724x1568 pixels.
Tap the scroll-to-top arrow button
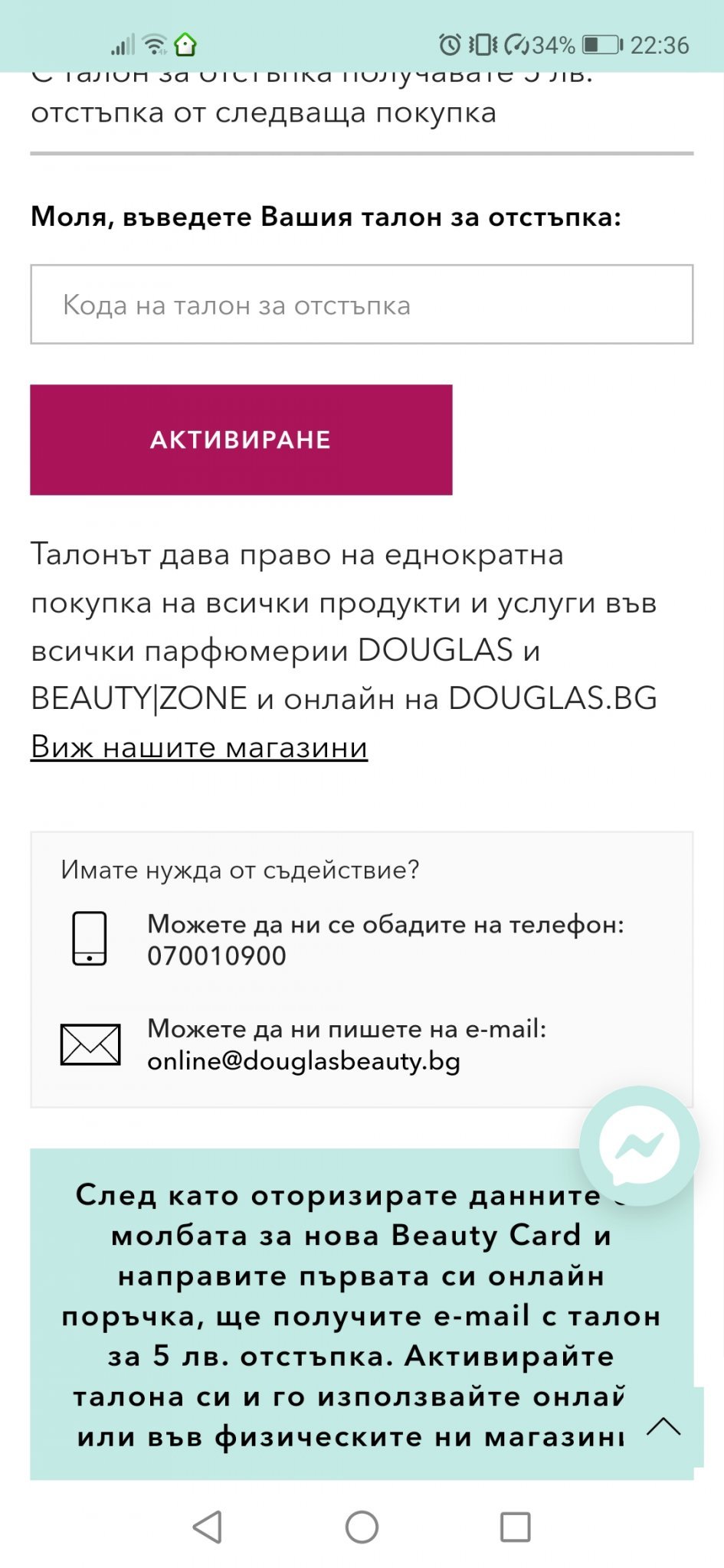tap(663, 1426)
